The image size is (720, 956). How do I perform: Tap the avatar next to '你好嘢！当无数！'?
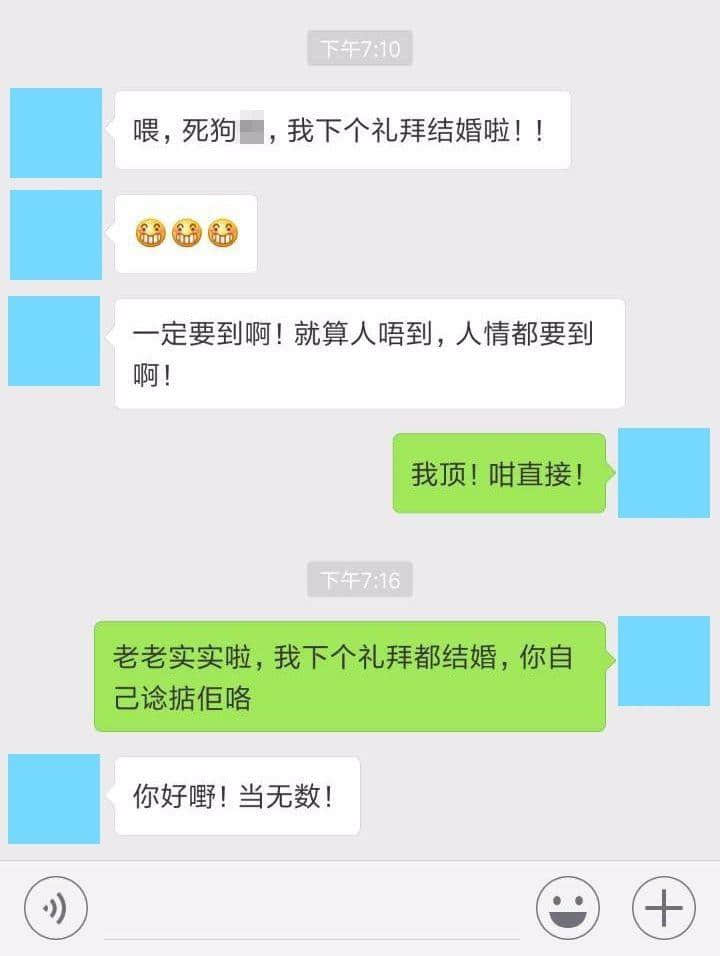click(x=55, y=798)
